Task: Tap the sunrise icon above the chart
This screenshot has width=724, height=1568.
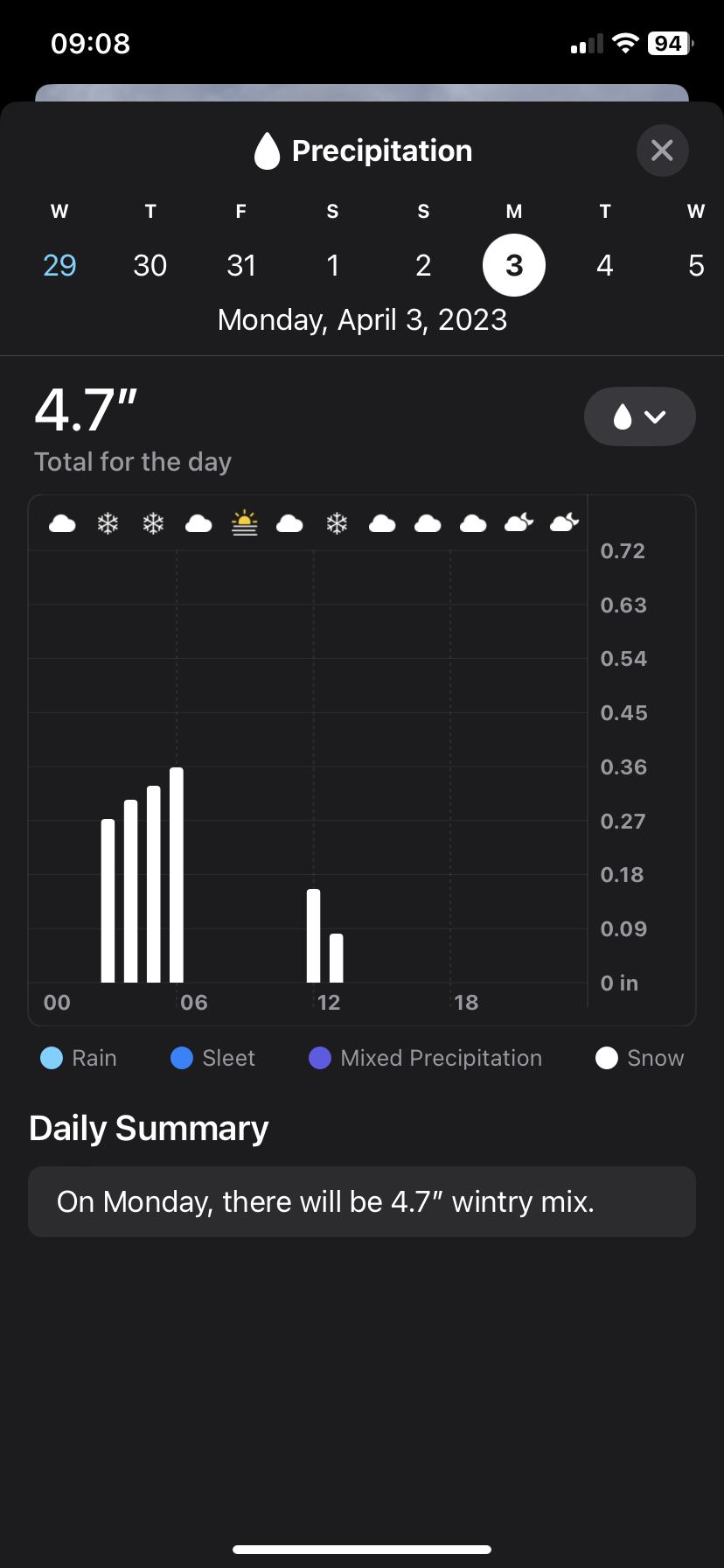Action: pyautogui.click(x=245, y=521)
